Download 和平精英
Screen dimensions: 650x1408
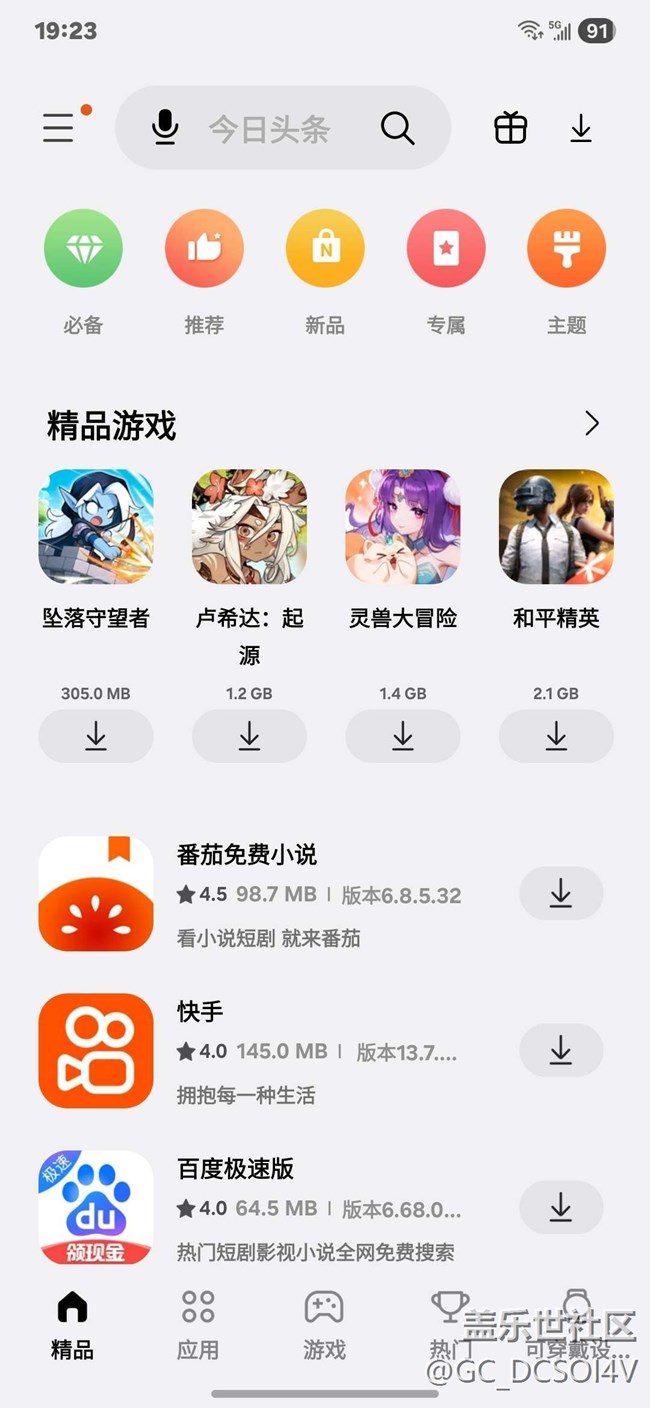[x=556, y=737]
